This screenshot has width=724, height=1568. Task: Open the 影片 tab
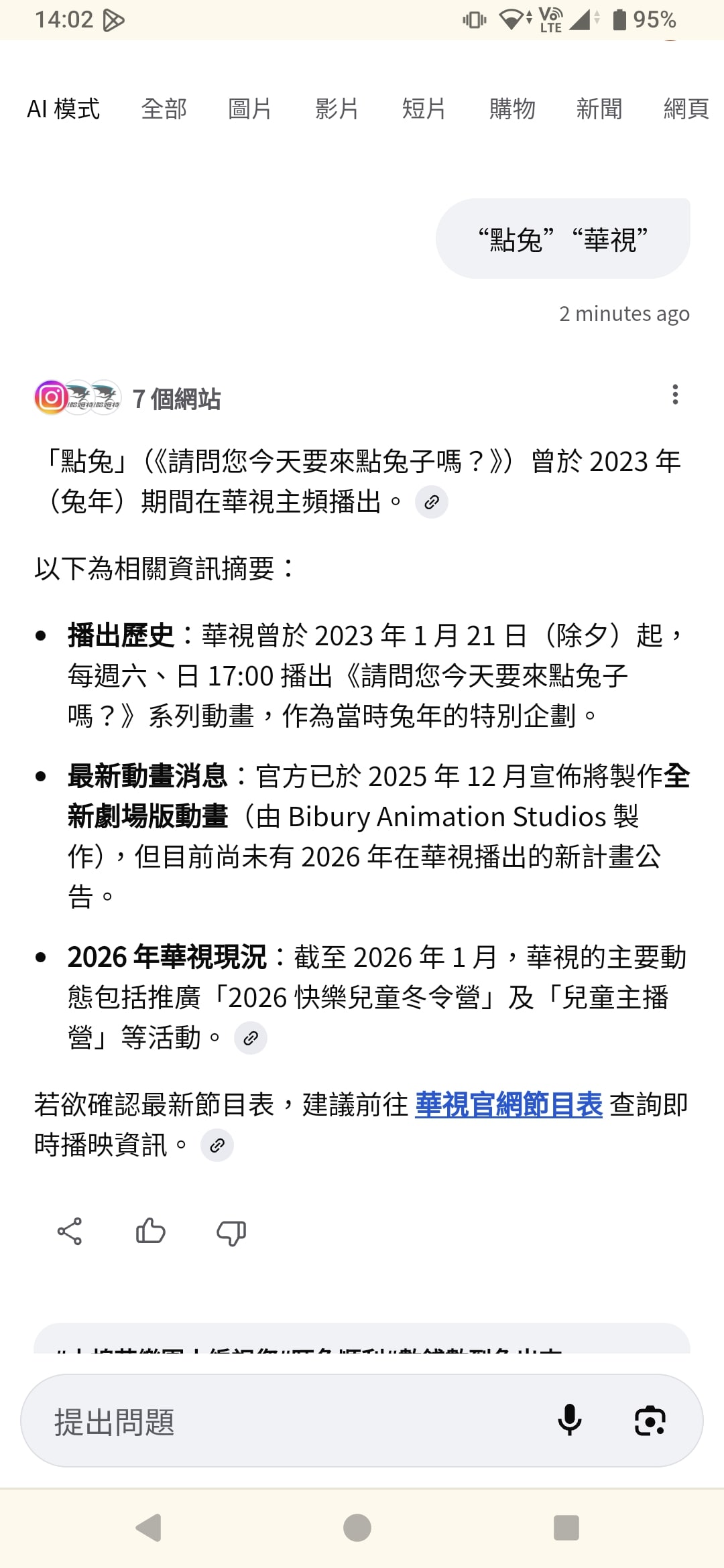(x=337, y=109)
